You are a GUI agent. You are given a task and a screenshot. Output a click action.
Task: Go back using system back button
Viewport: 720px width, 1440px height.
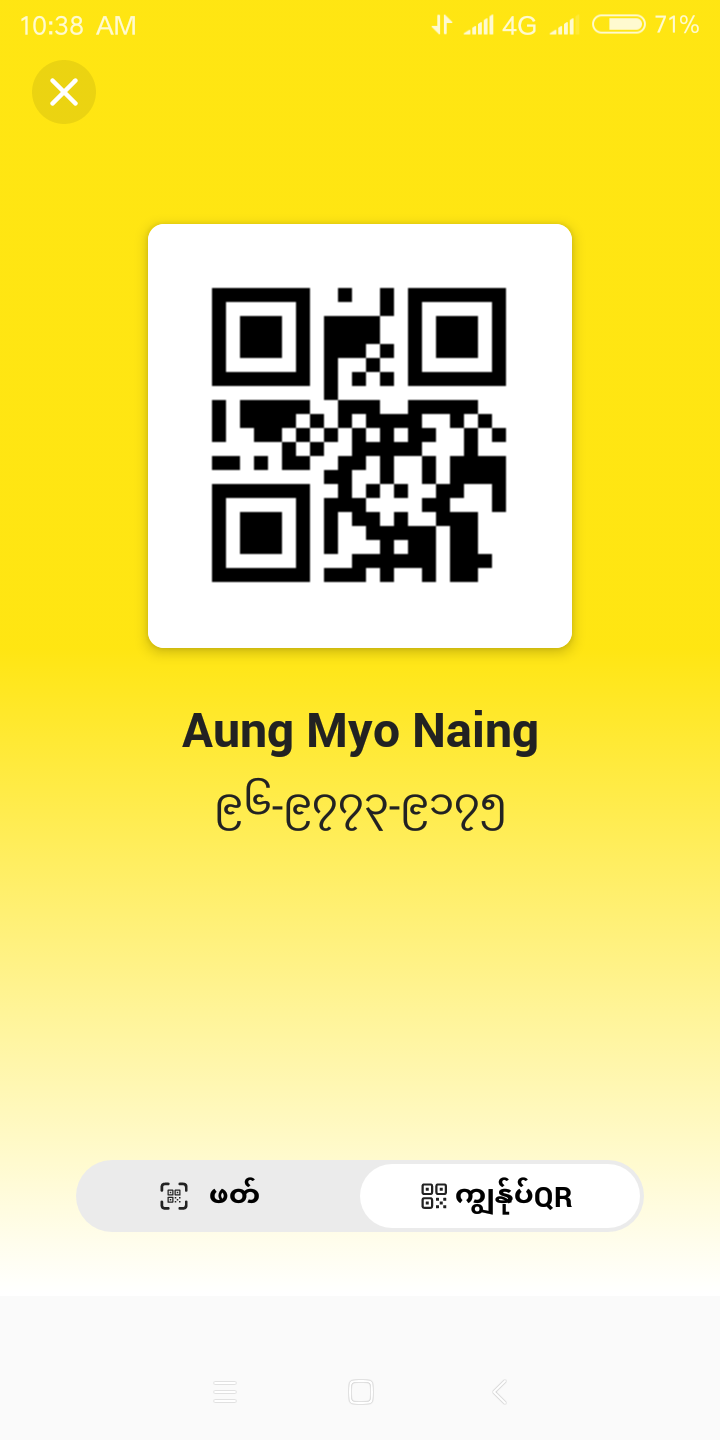pyautogui.click(x=500, y=1392)
